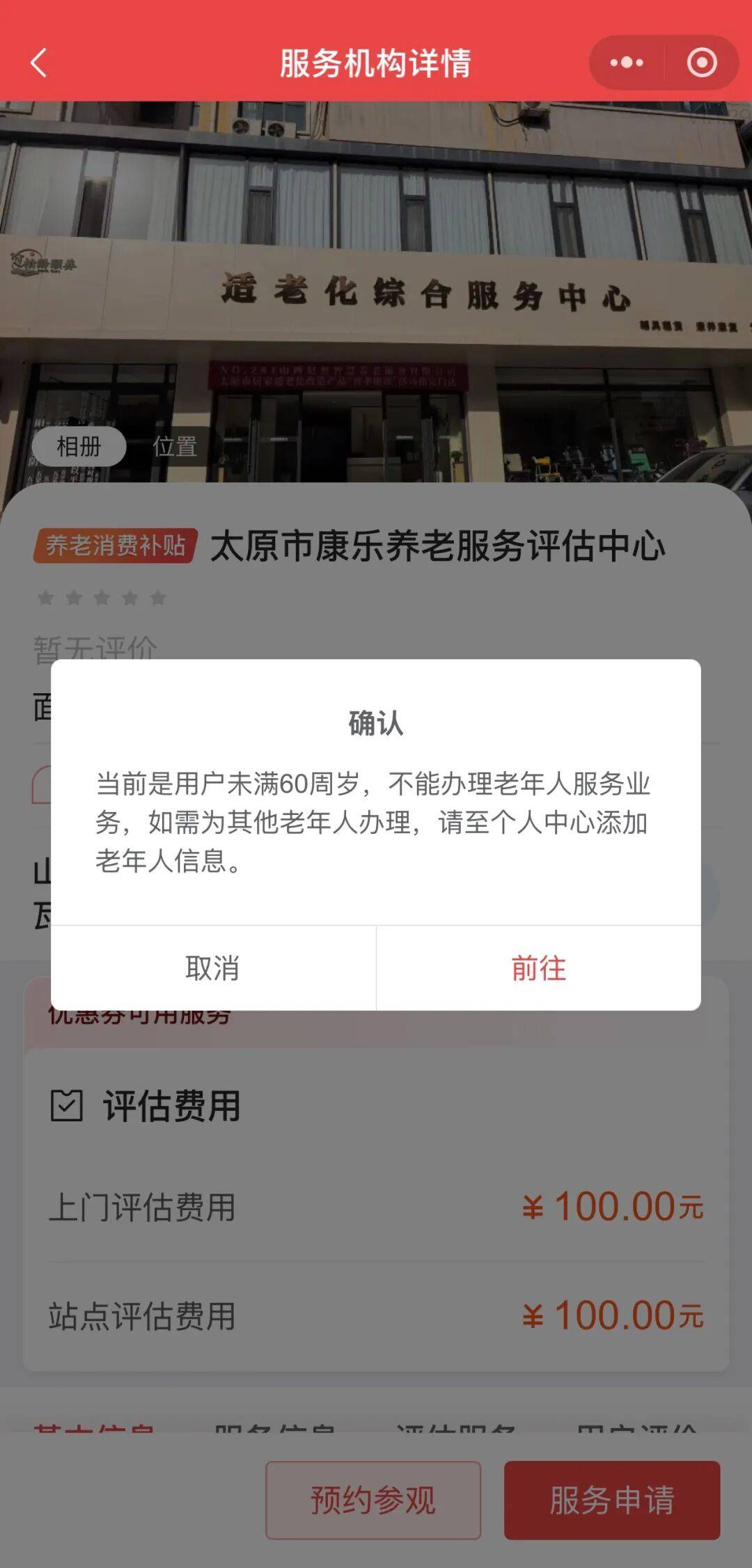Open the 相册 photo album
Viewport: 752px width, 1568px height.
(x=79, y=446)
